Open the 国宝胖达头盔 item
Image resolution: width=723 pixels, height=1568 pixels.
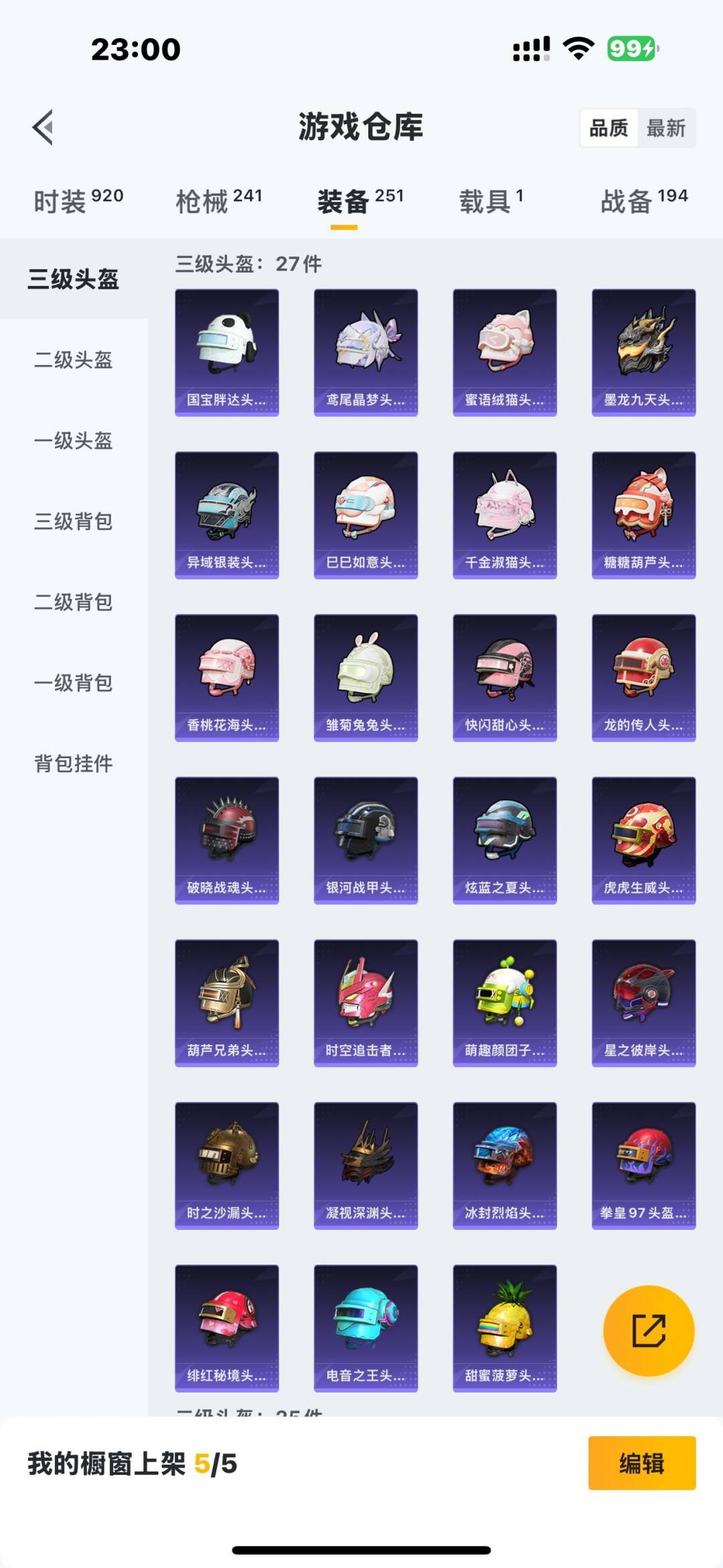click(x=227, y=352)
